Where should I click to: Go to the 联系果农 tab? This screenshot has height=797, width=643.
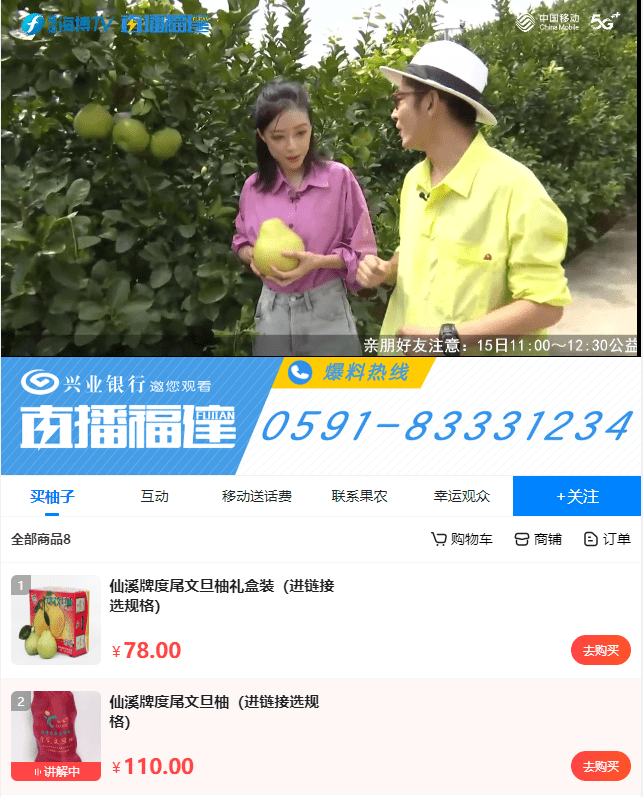360,496
